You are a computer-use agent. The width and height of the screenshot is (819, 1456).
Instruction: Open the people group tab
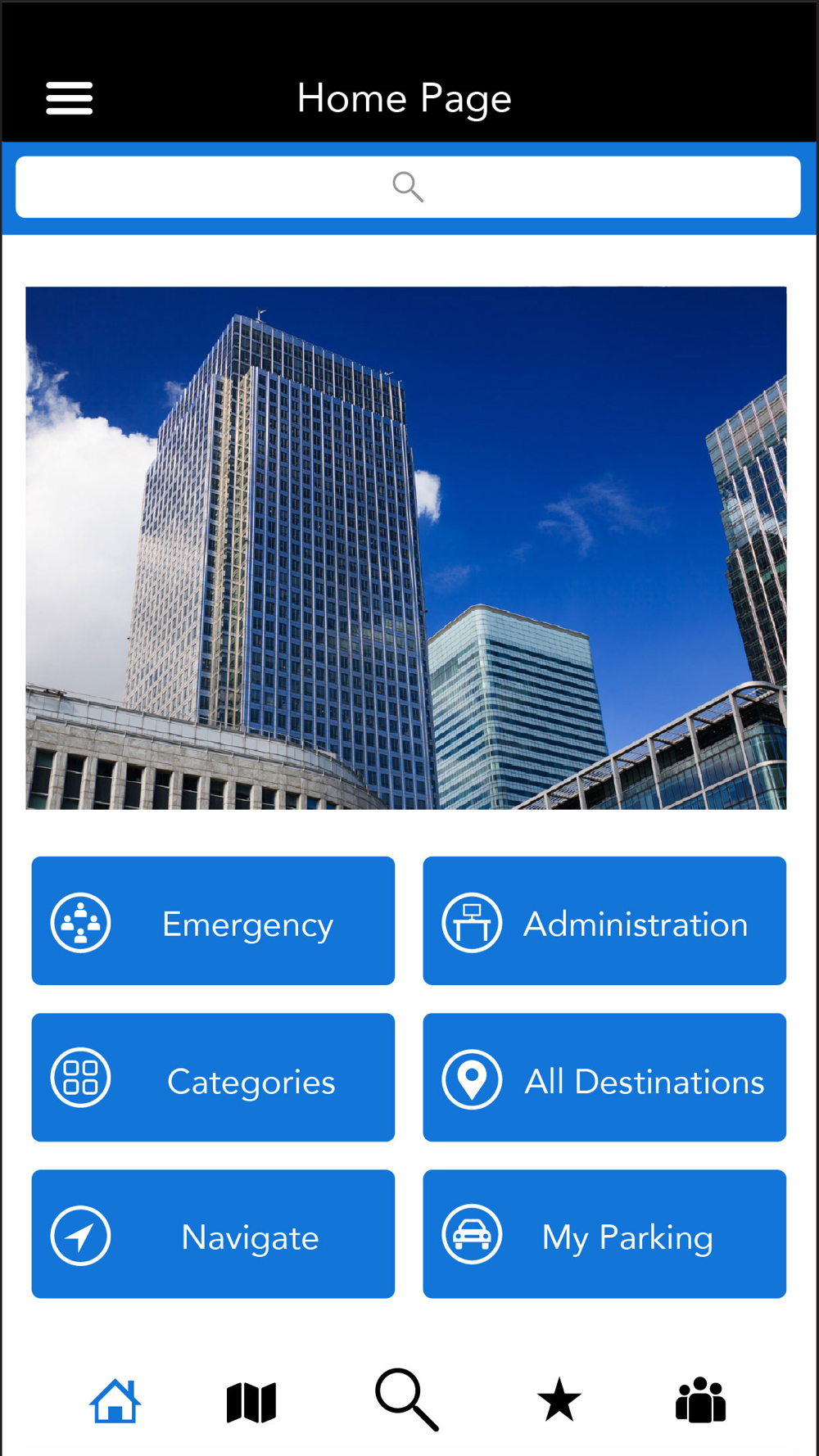pos(700,1399)
